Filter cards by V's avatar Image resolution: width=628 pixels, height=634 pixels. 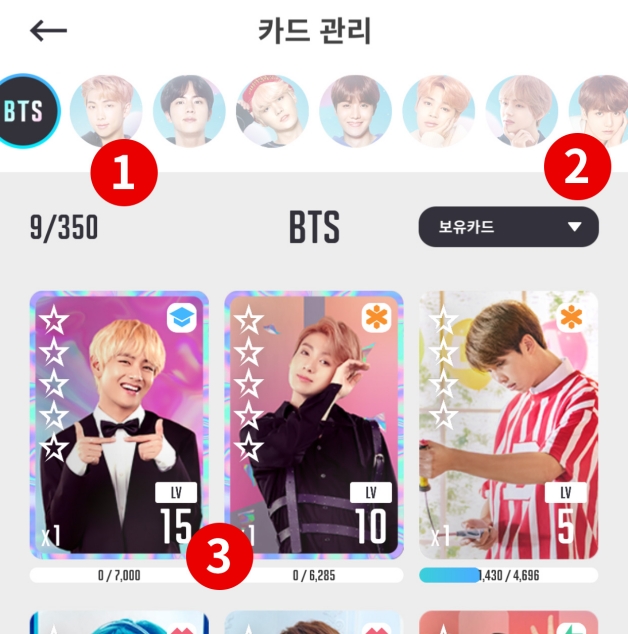point(521,111)
